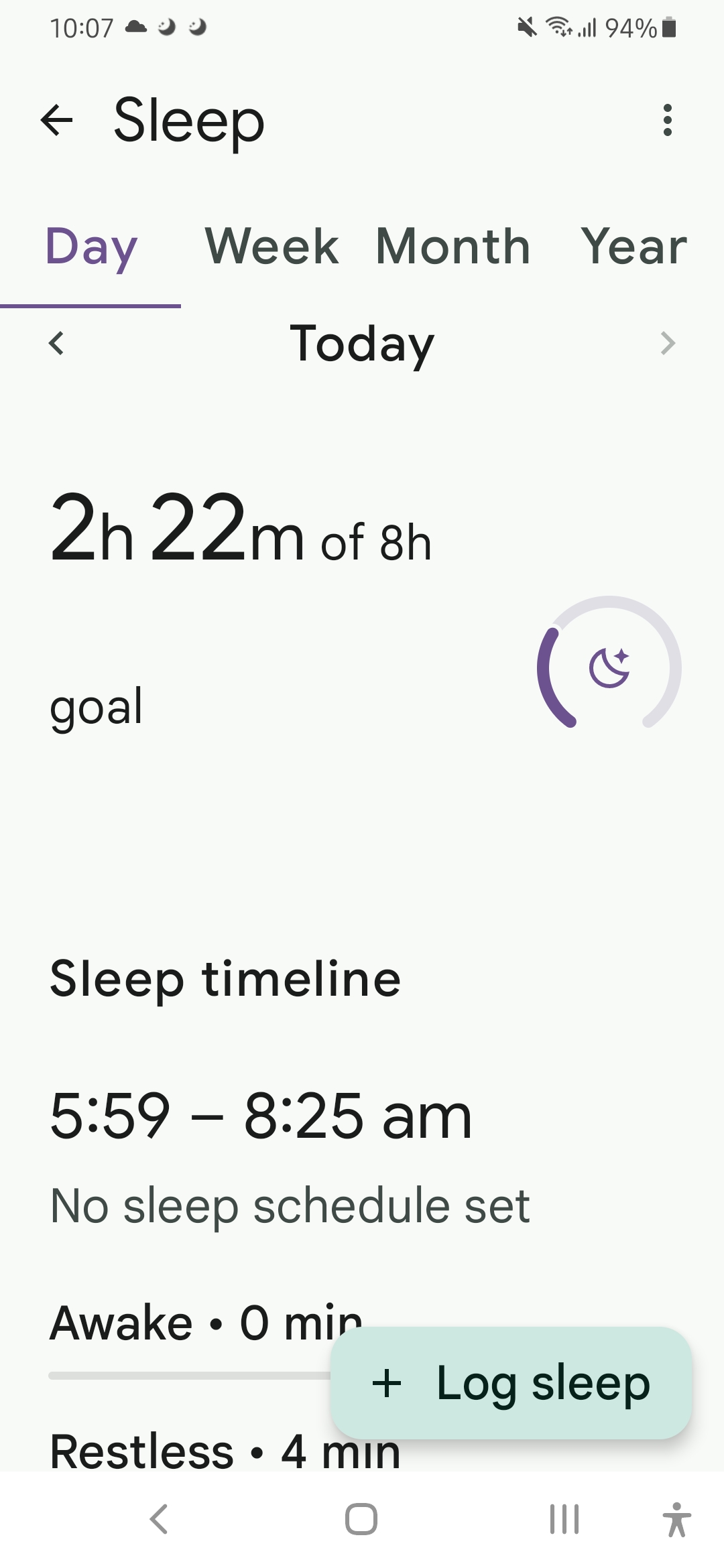Tap the system home button
The height and width of the screenshot is (1568, 724).
click(x=361, y=1519)
